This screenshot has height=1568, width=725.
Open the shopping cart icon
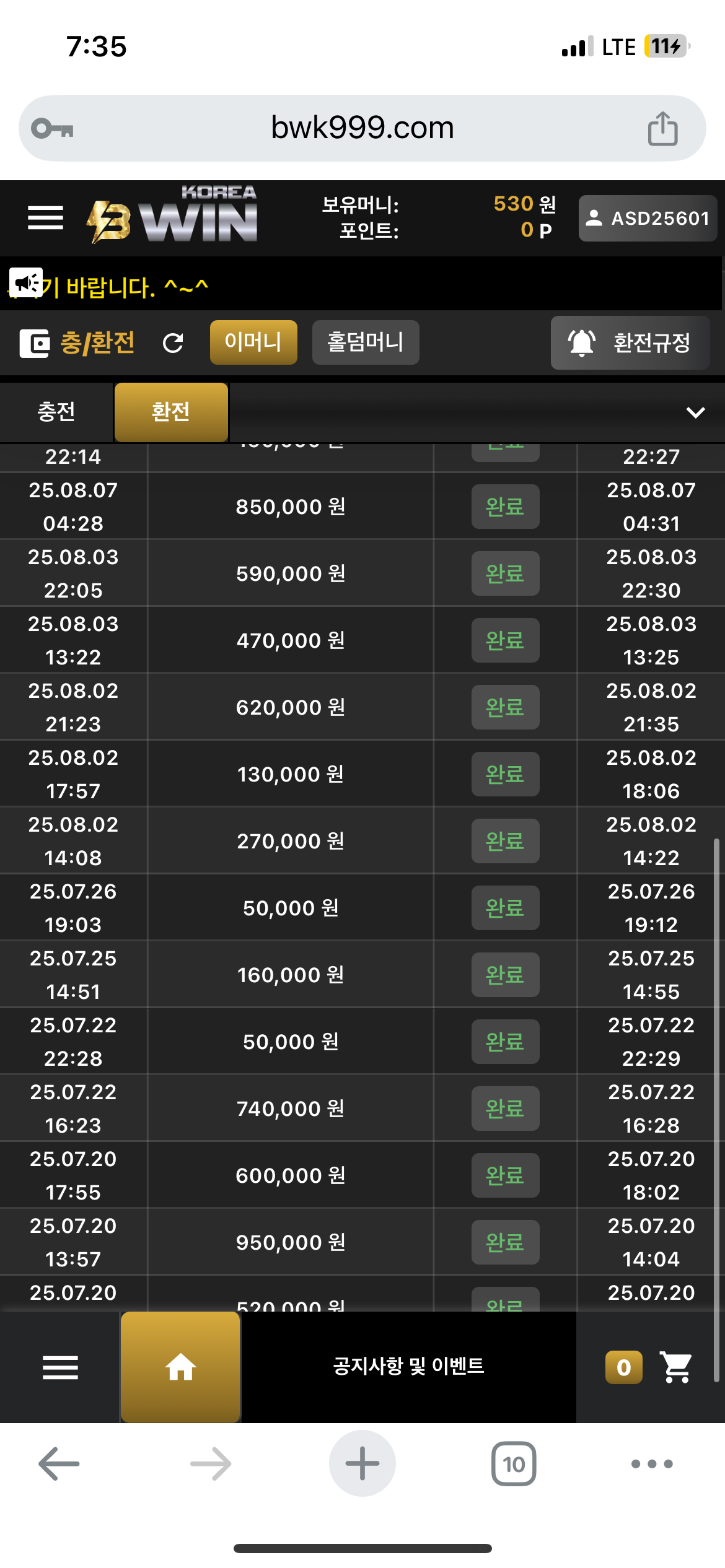676,1367
